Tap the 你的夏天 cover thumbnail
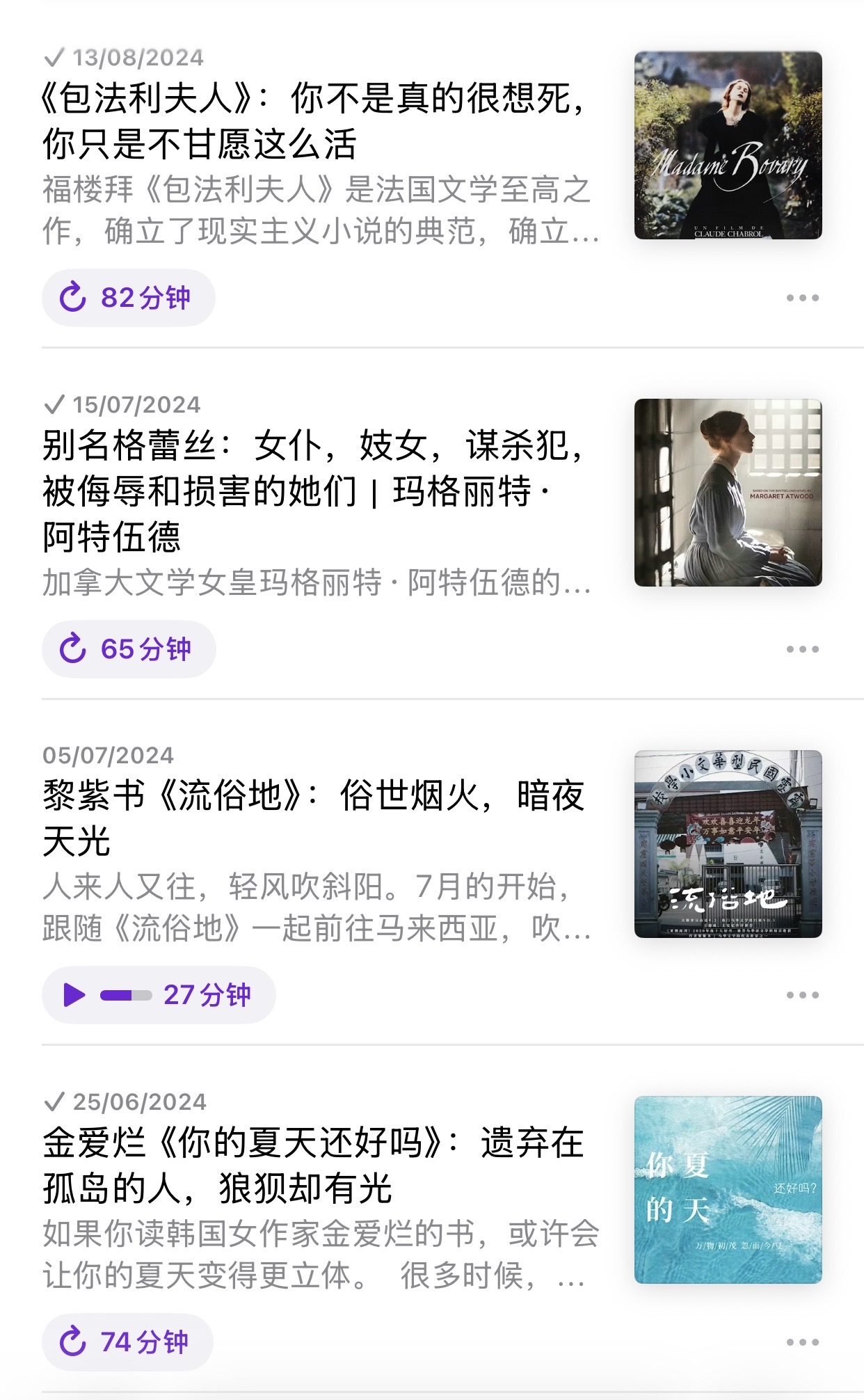Screen dimensions: 864x1400 coord(728,1190)
